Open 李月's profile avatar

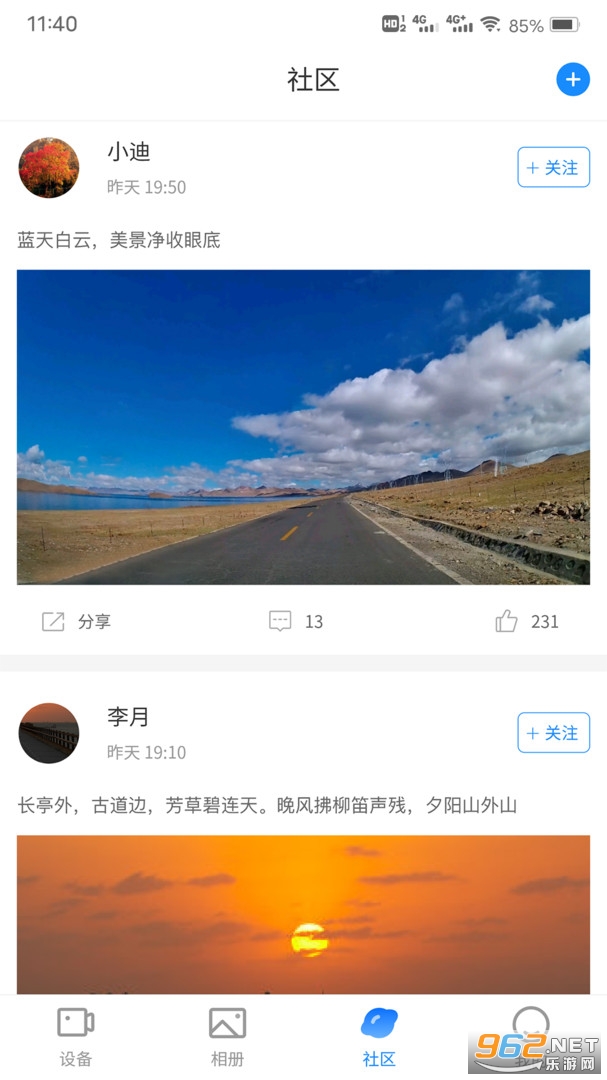pyautogui.click(x=48, y=733)
